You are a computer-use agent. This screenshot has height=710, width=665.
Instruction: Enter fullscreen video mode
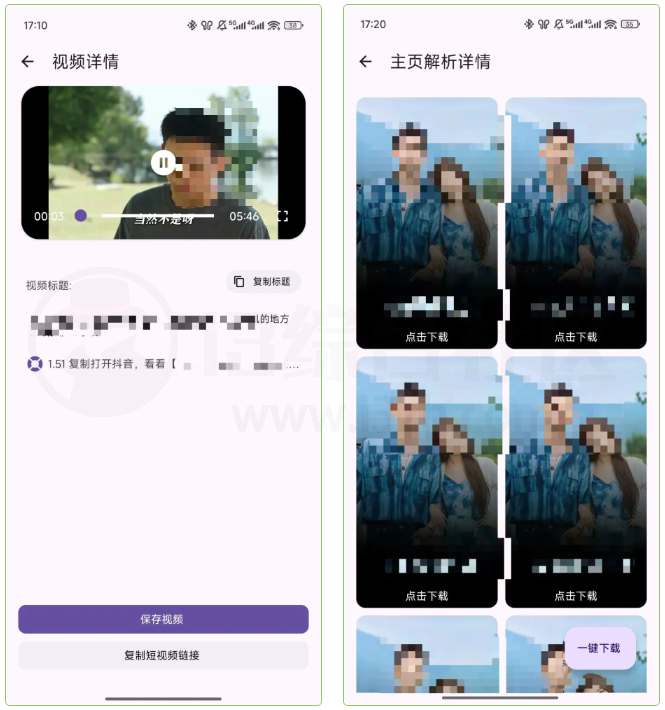(x=282, y=216)
